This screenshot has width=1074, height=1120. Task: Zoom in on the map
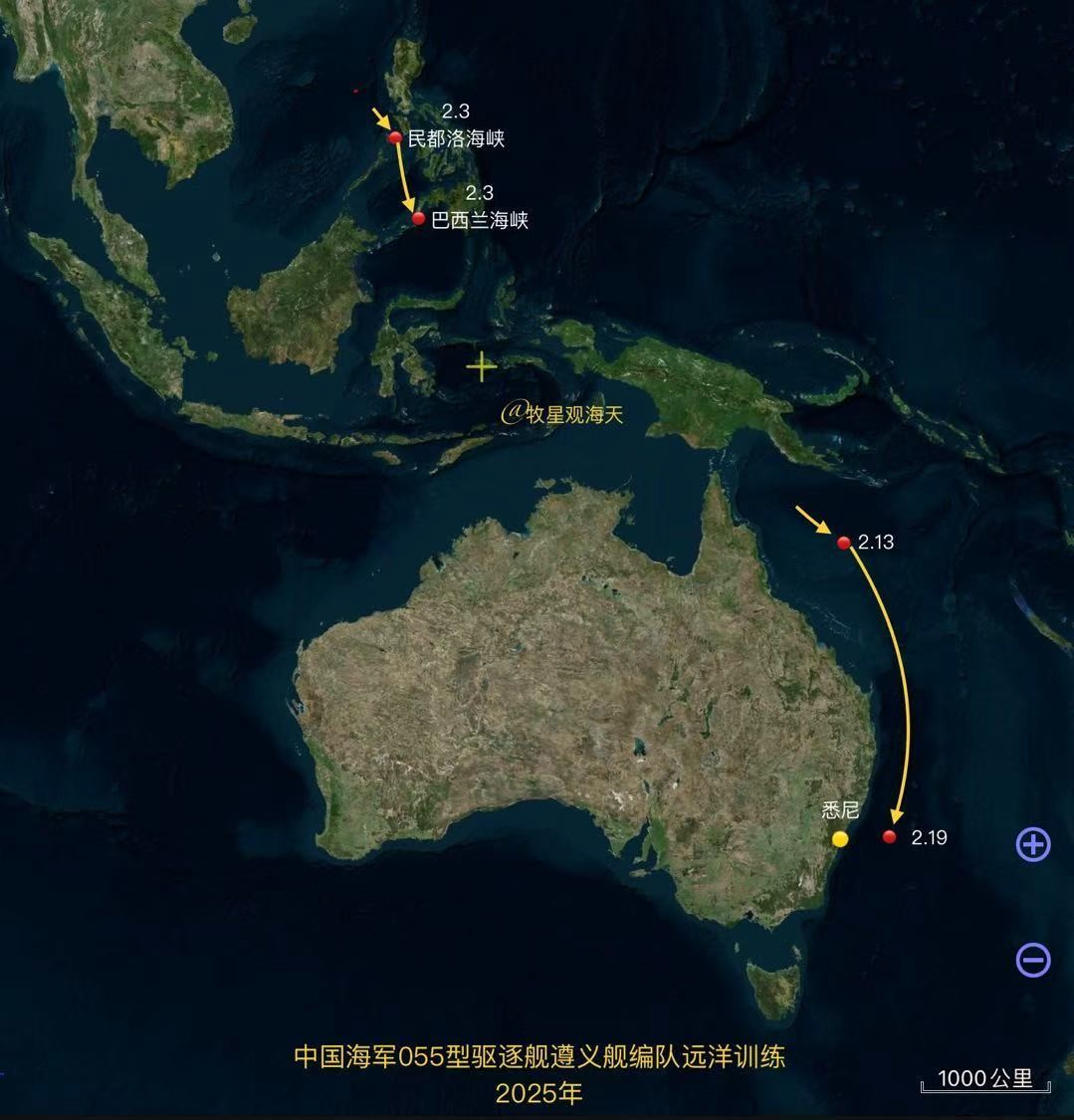(x=1033, y=845)
